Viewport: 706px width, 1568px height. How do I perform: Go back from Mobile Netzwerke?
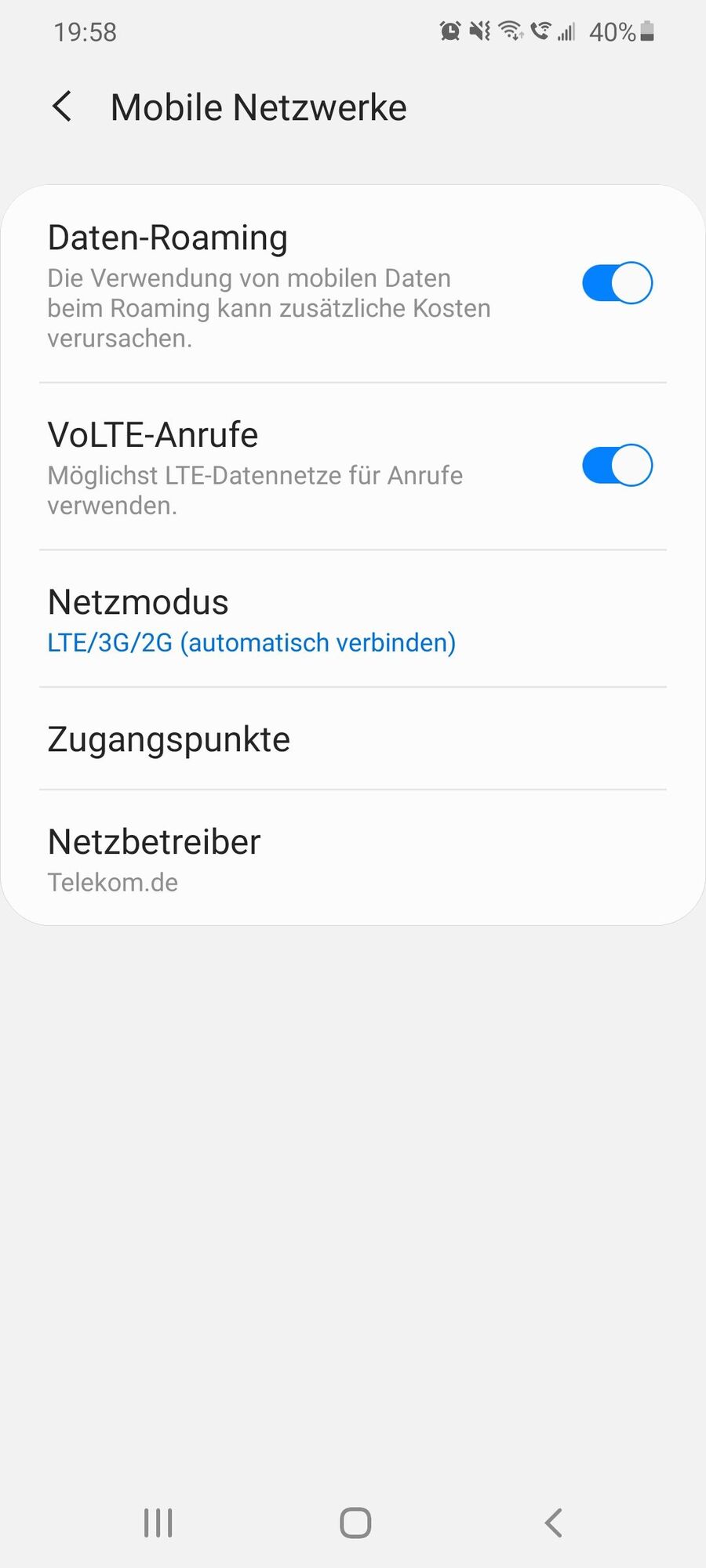point(63,107)
